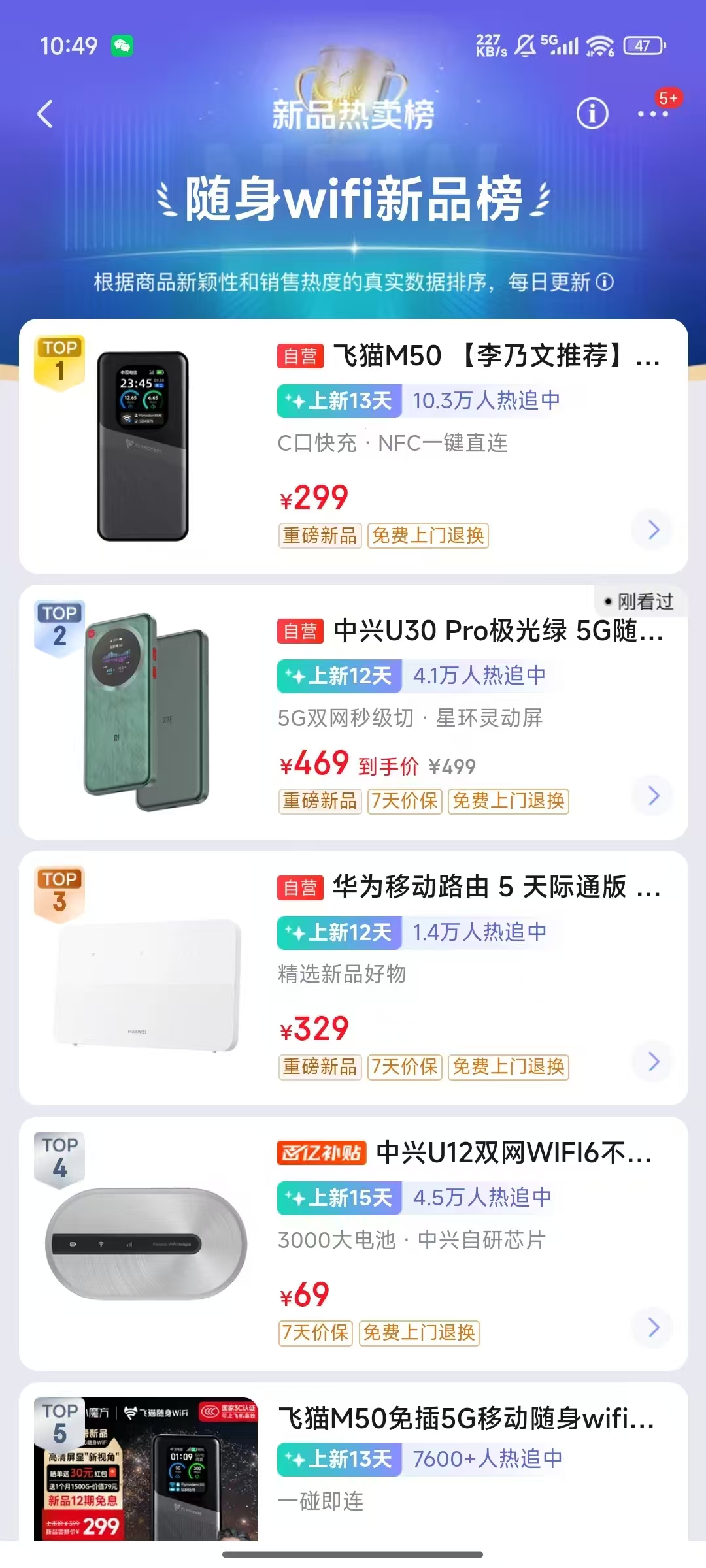Tap the arrow button on the ¥69 item
Image resolution: width=706 pixels, height=1568 pixels.
pos(653,1328)
